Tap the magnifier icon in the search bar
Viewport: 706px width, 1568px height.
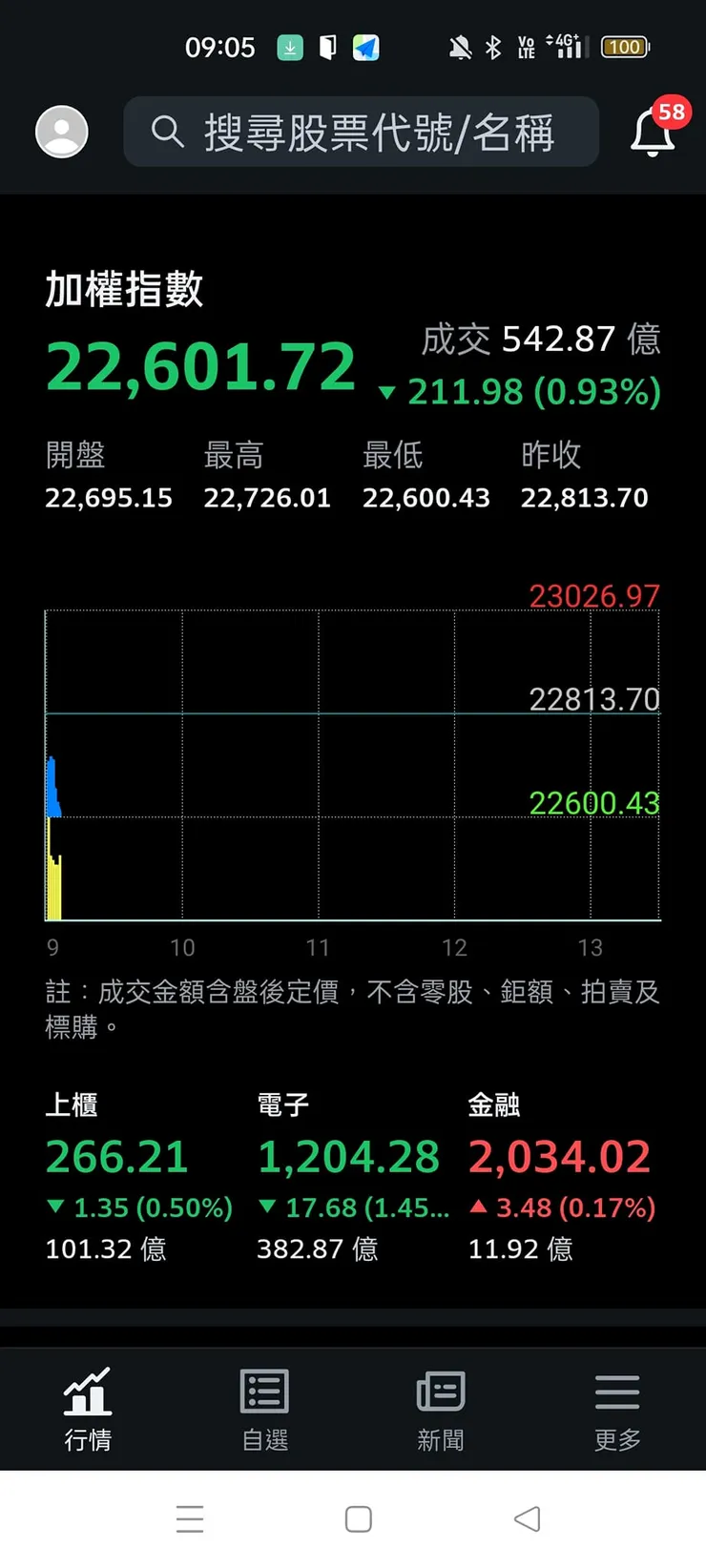168,133
